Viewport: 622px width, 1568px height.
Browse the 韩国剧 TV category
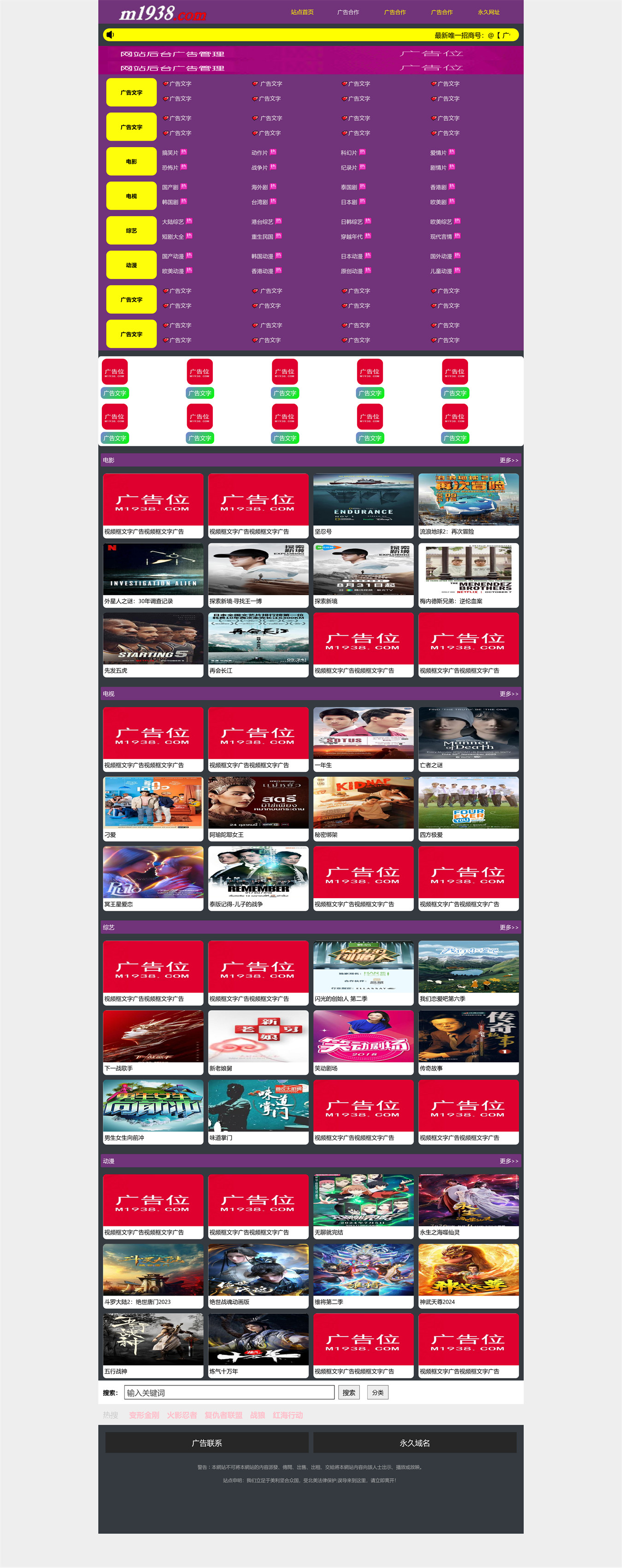[x=170, y=202]
